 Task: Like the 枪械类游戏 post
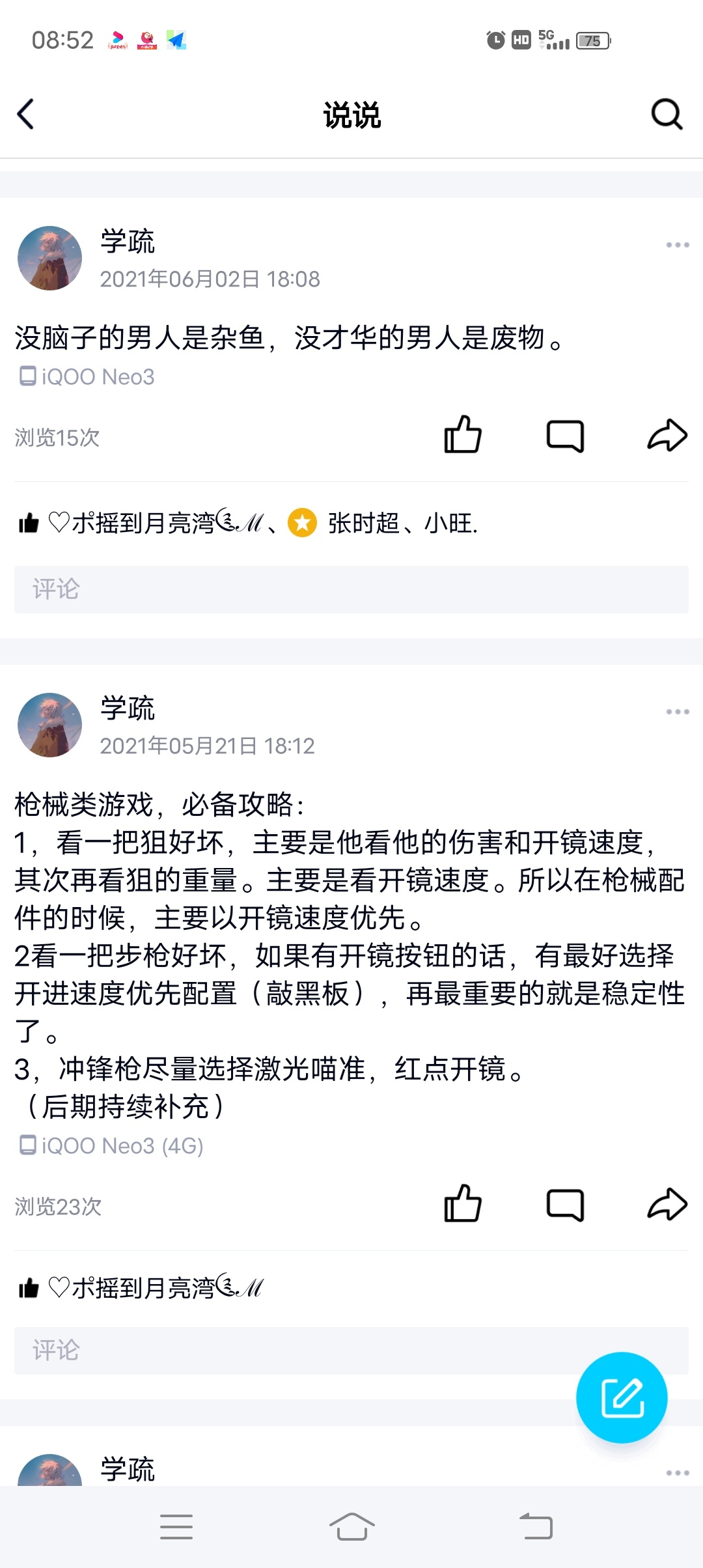pos(463,1203)
